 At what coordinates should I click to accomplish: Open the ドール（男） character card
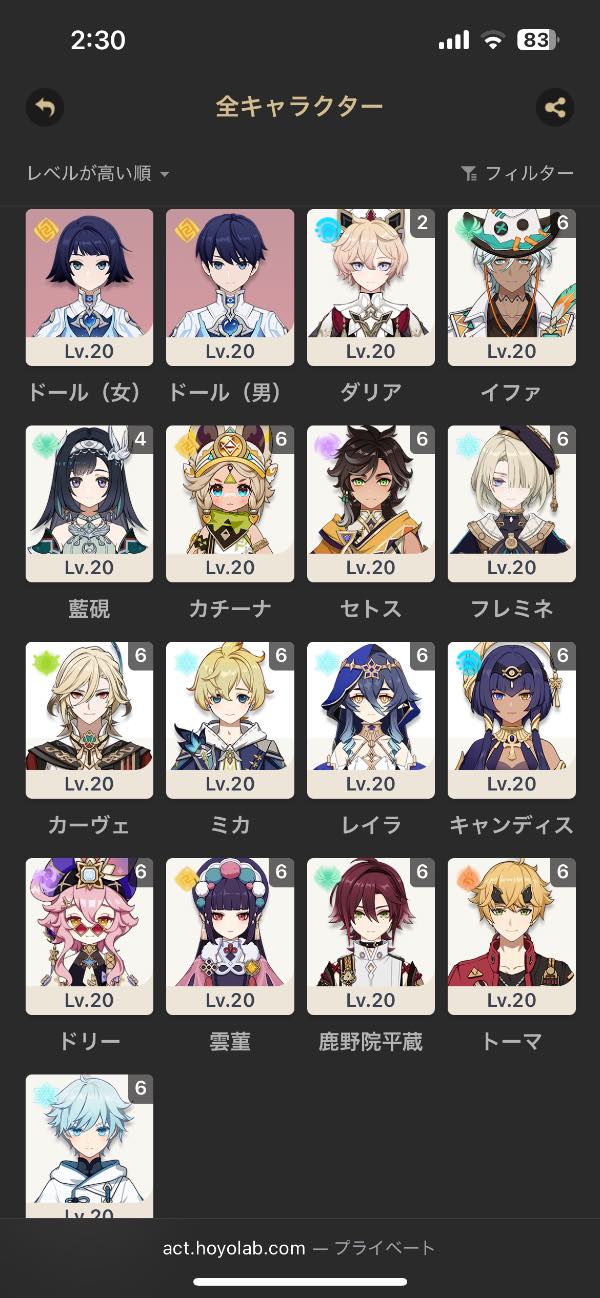point(230,287)
